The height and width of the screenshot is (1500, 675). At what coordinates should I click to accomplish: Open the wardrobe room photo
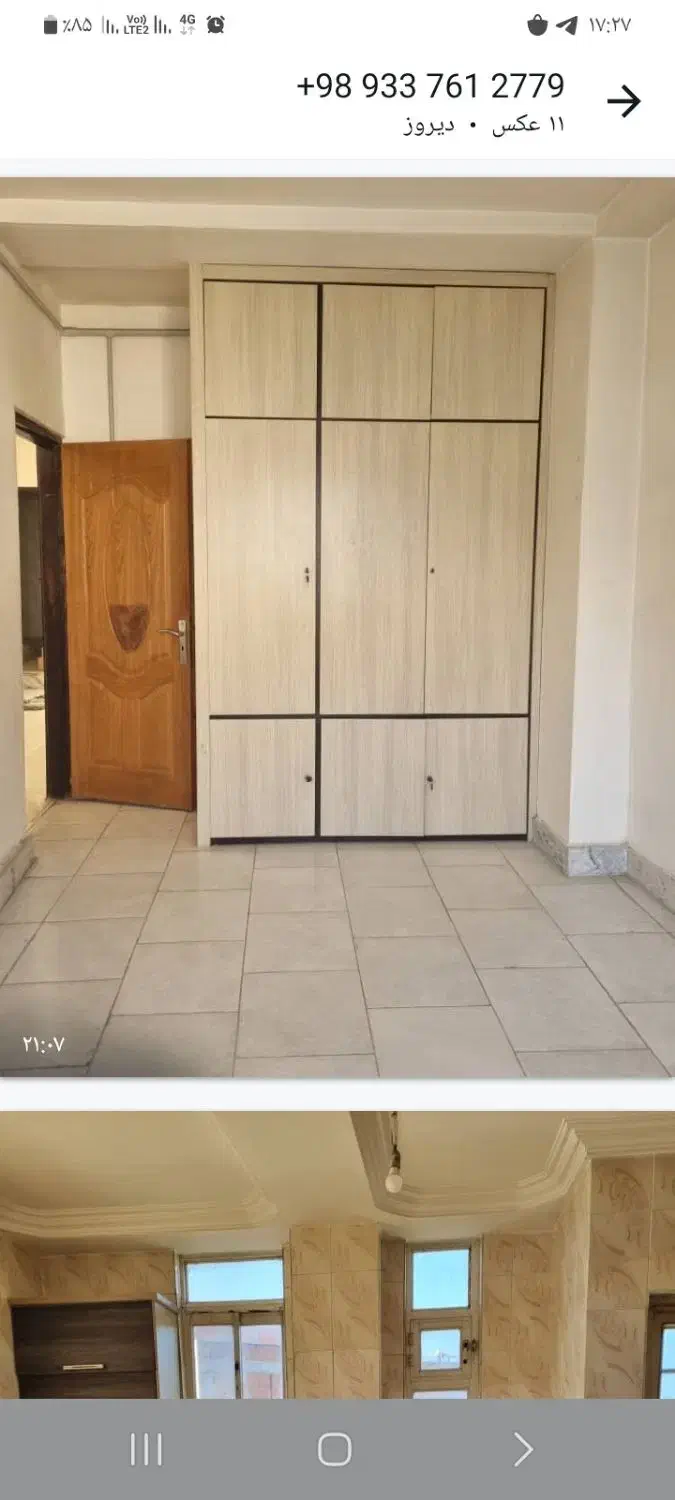click(x=337, y=627)
